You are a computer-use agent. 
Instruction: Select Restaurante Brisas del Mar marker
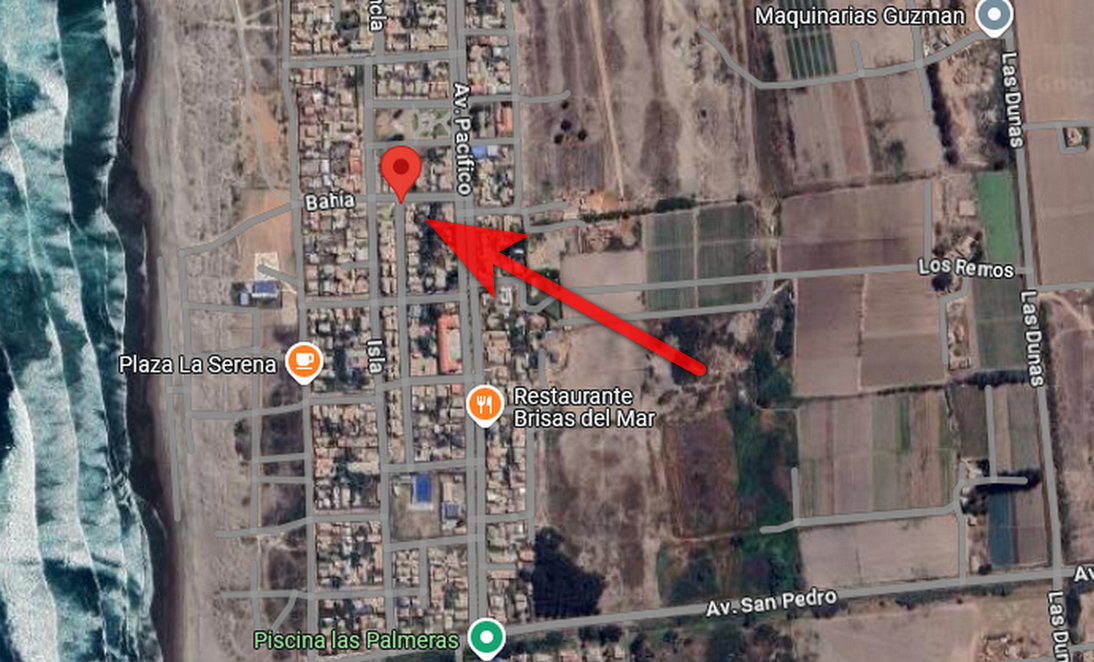485,404
